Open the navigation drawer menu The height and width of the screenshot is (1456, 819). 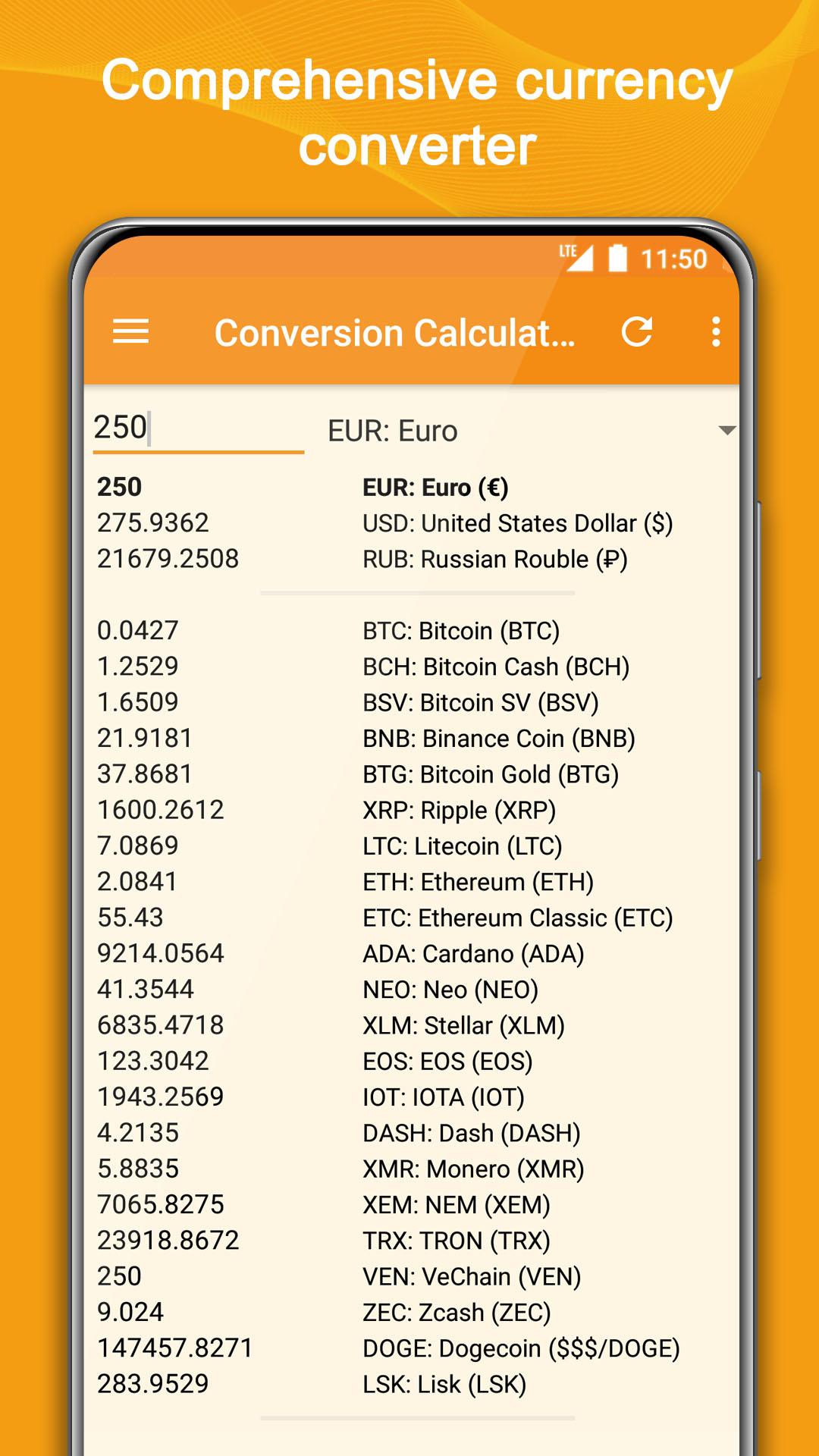[x=130, y=334]
